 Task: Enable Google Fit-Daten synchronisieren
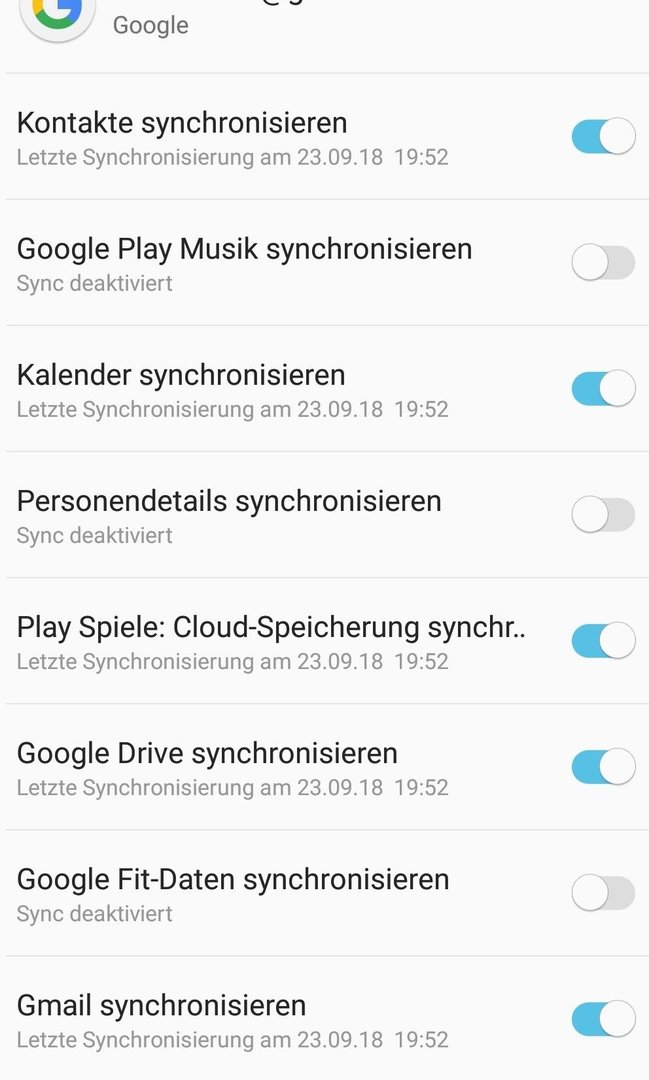(604, 893)
